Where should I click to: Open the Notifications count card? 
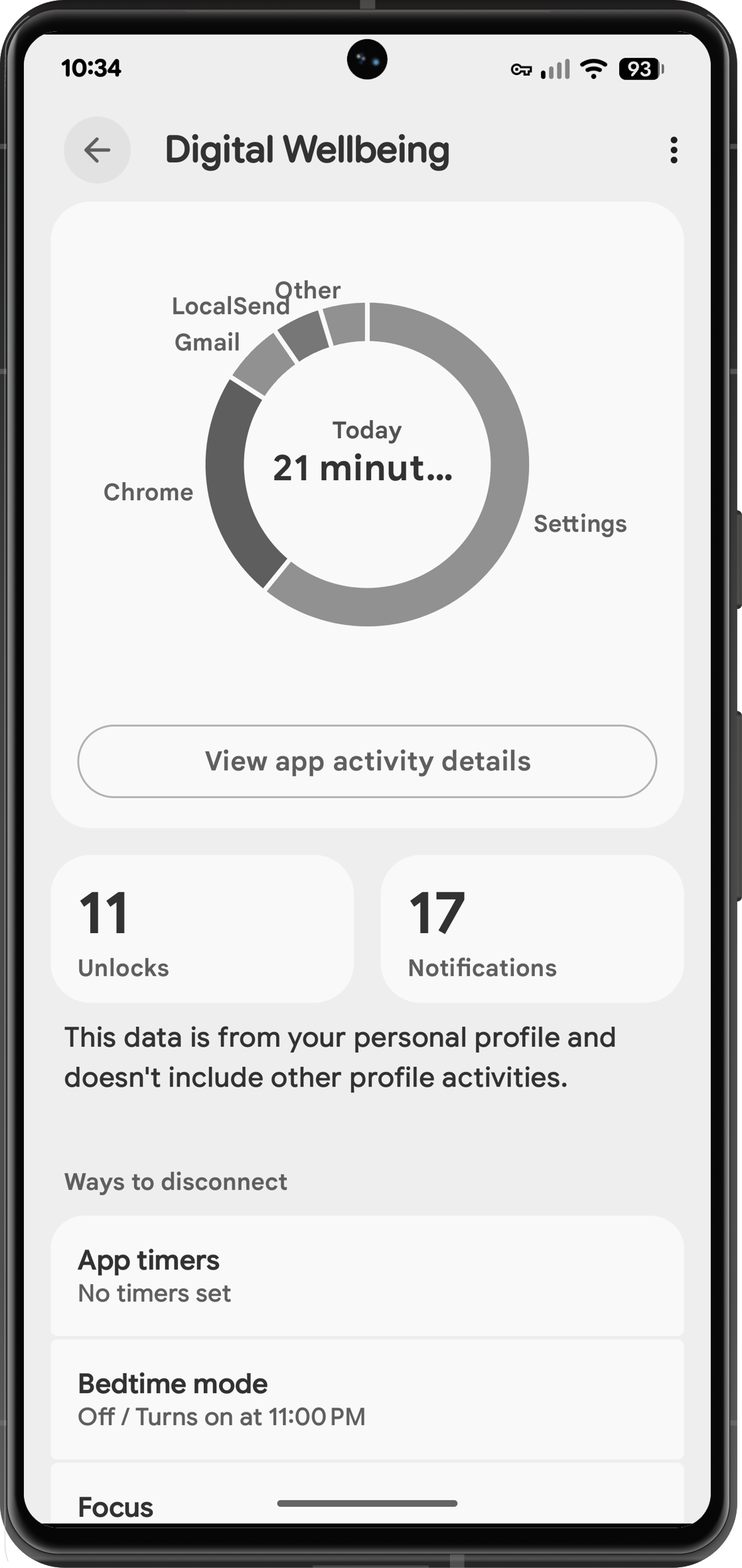[x=532, y=928]
